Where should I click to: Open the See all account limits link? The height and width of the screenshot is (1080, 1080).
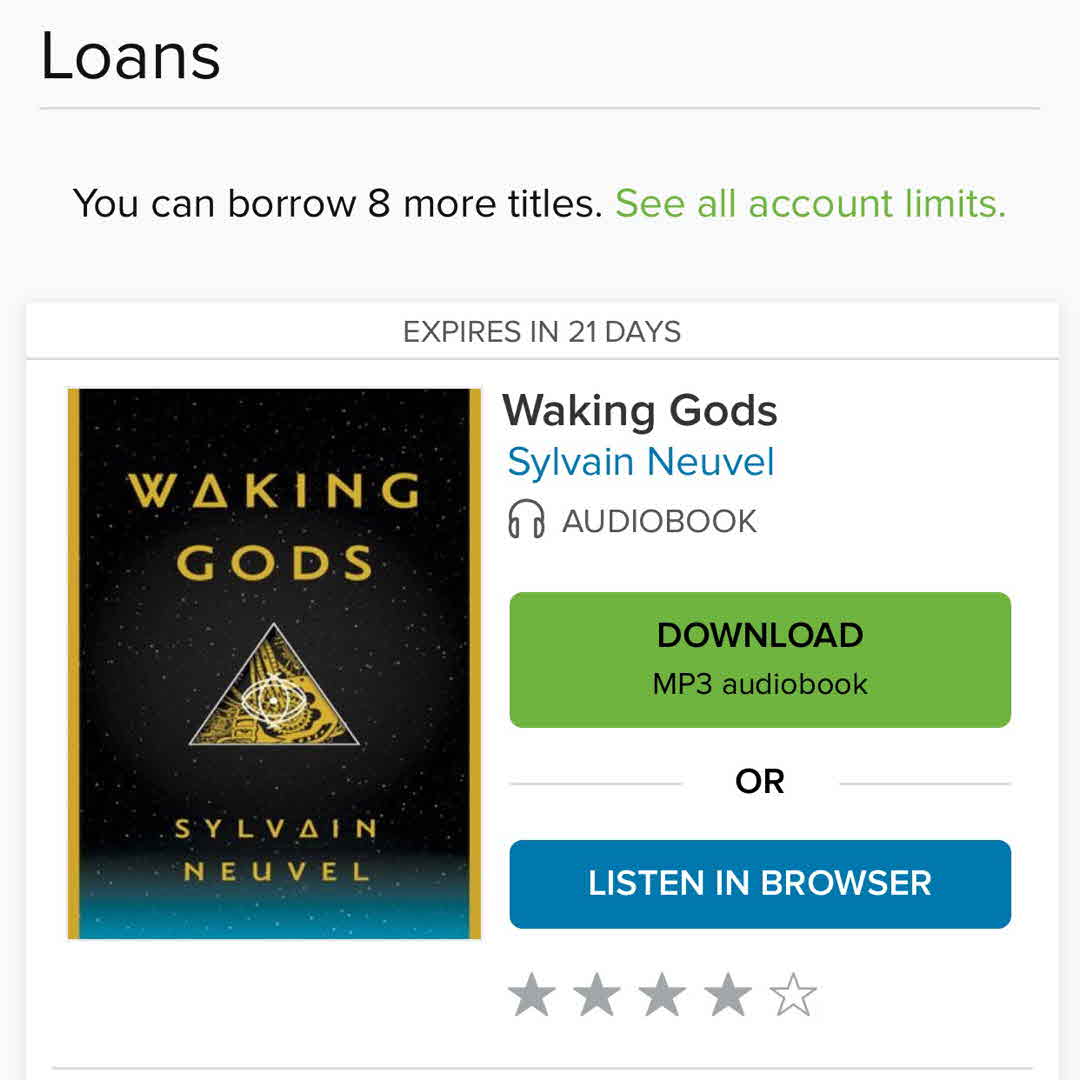pos(810,204)
